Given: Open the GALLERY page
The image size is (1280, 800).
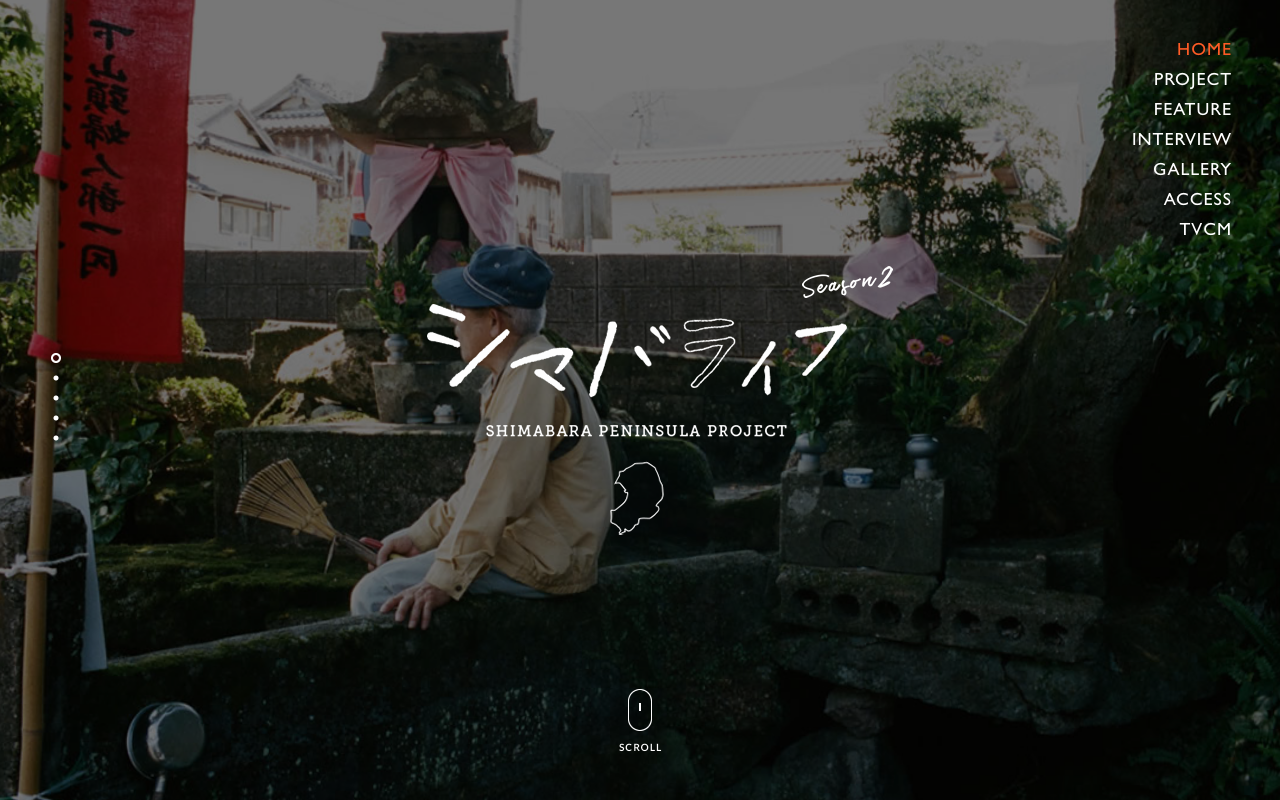Looking at the screenshot, I should point(1191,169).
